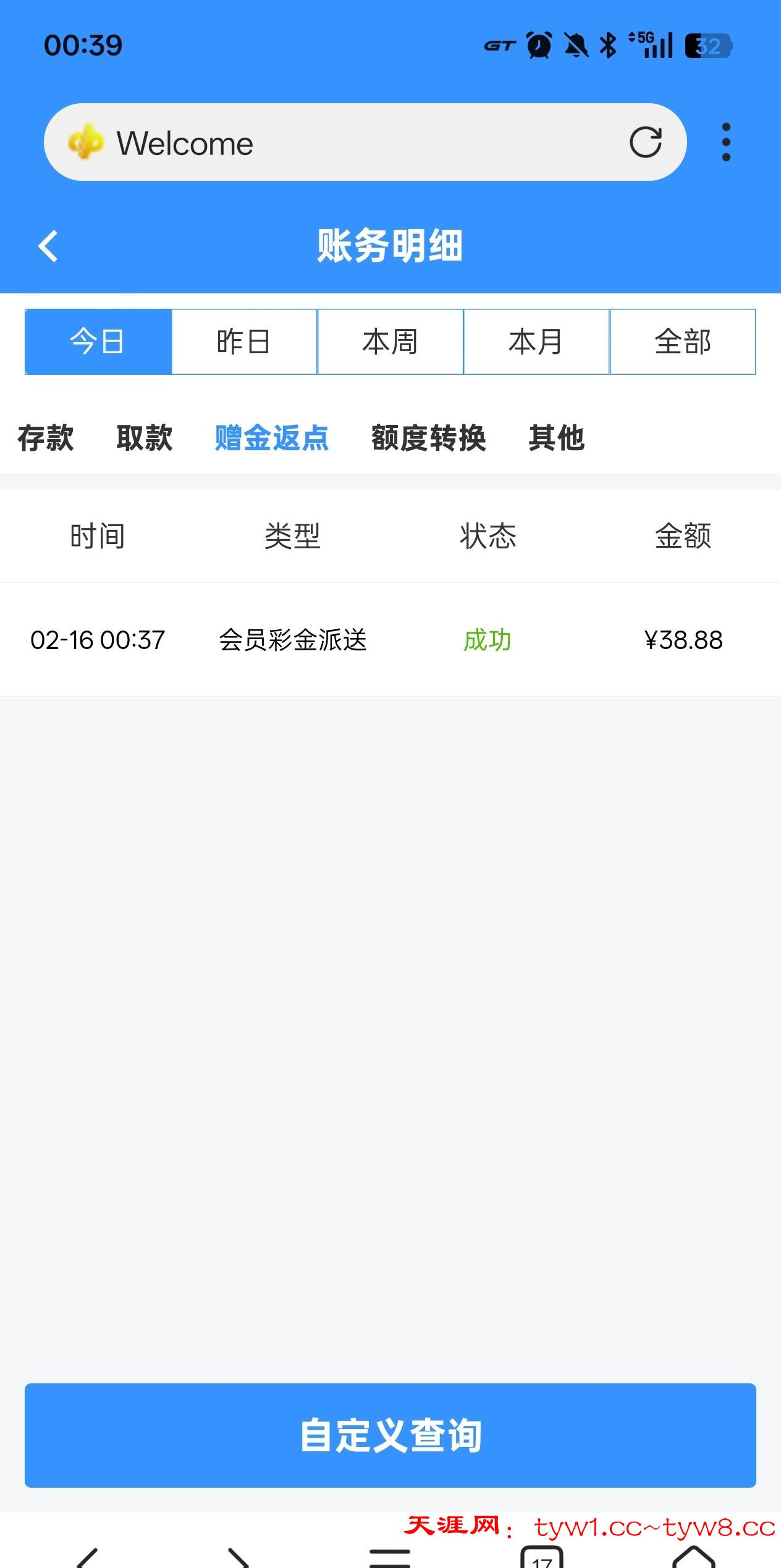
Task: Go back from 账务明细 page
Action: pyautogui.click(x=48, y=246)
